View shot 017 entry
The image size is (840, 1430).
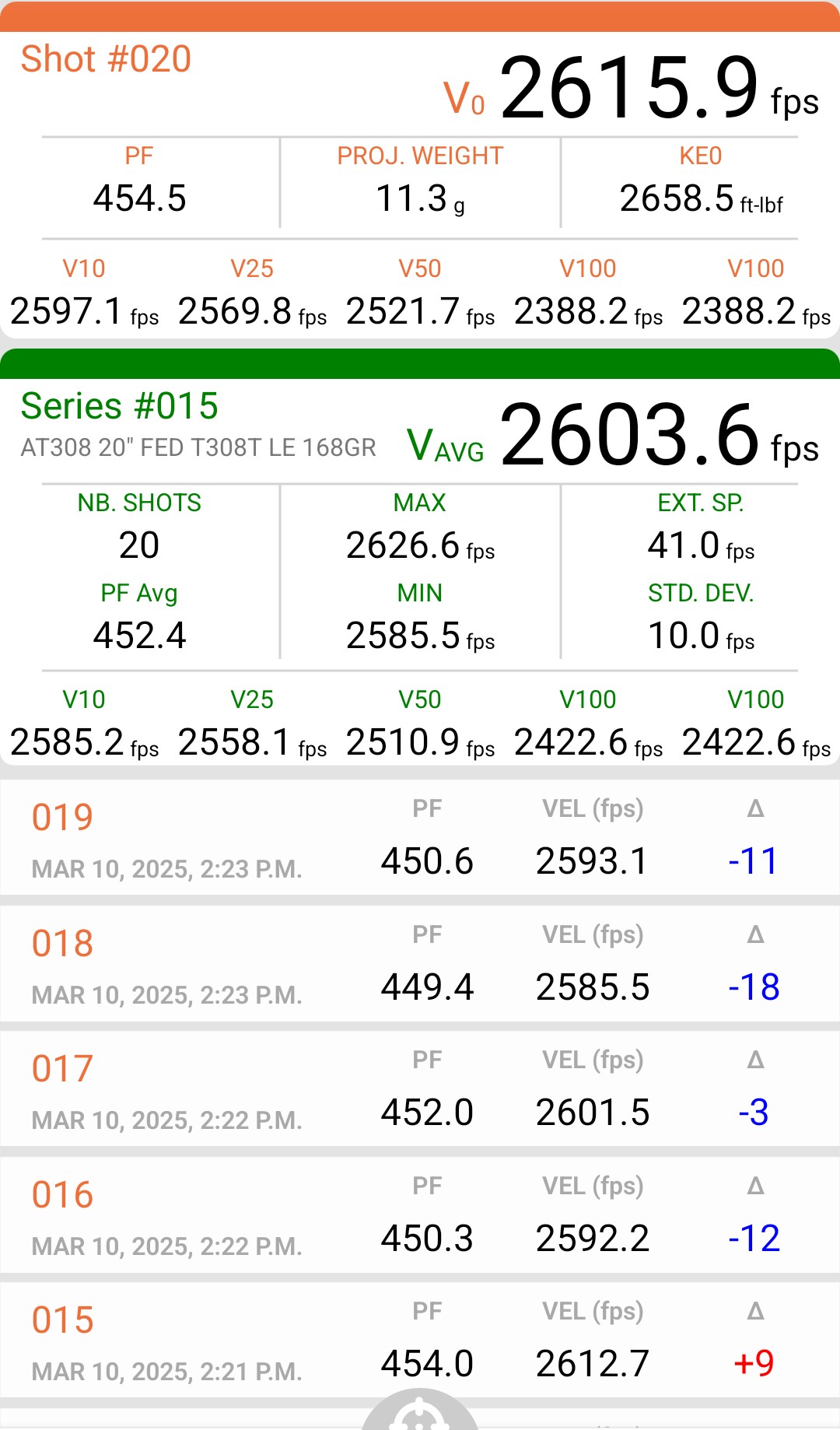pos(420,1089)
